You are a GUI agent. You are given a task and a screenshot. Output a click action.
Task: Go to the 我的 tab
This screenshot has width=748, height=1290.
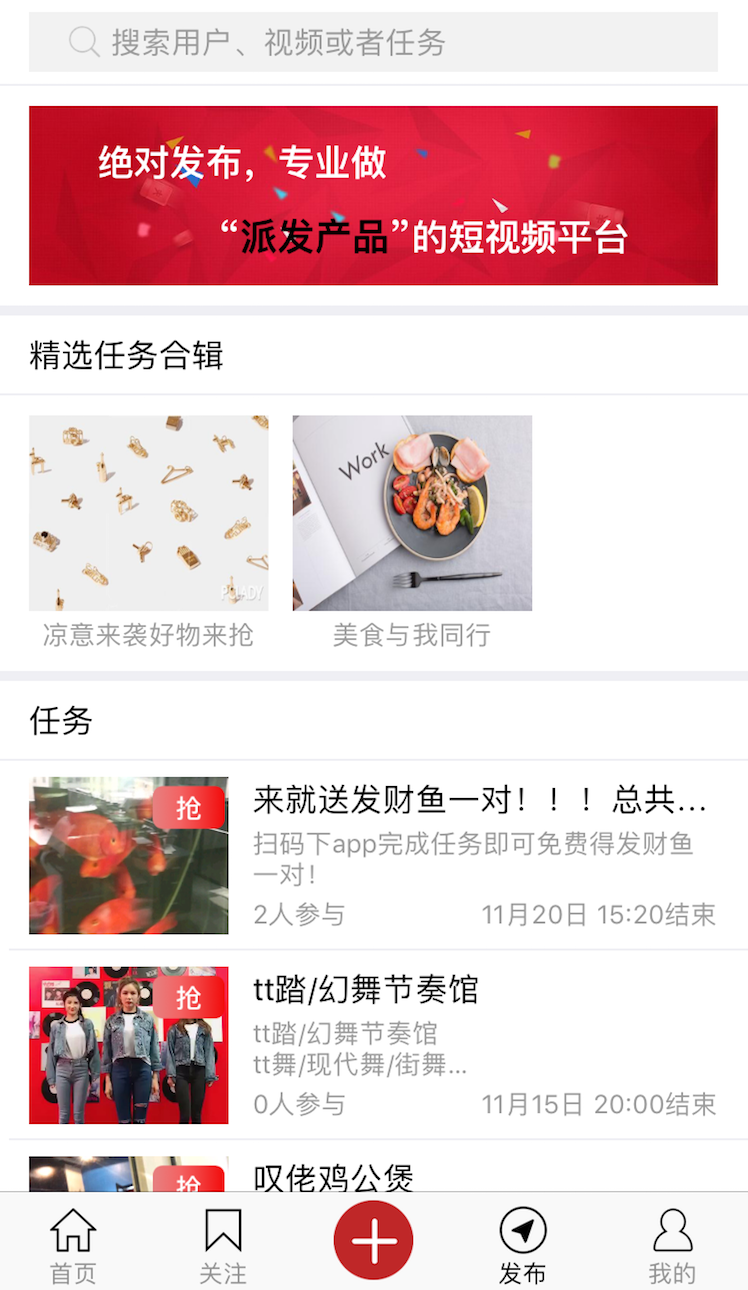point(672,1245)
